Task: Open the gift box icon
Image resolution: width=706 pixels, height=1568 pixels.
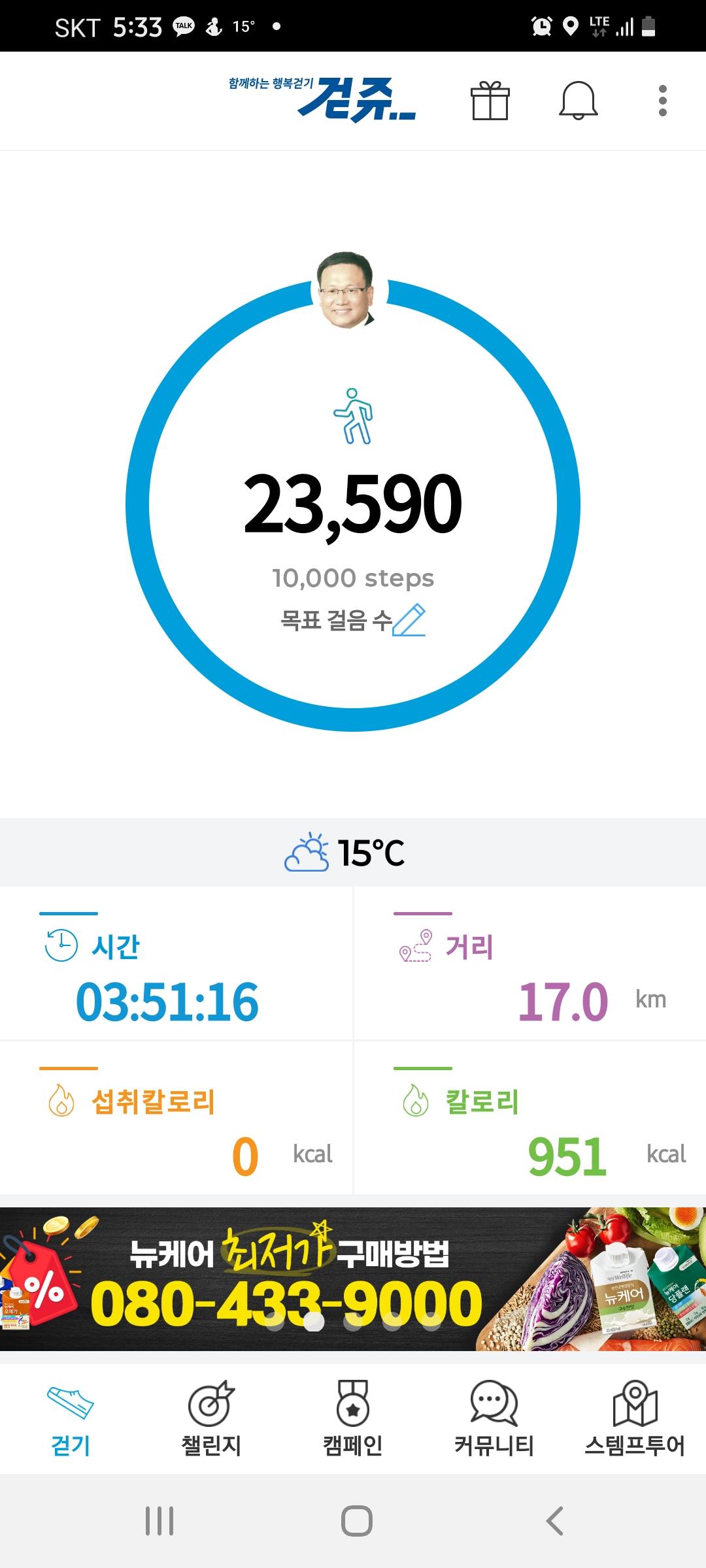Action: pos(490,101)
